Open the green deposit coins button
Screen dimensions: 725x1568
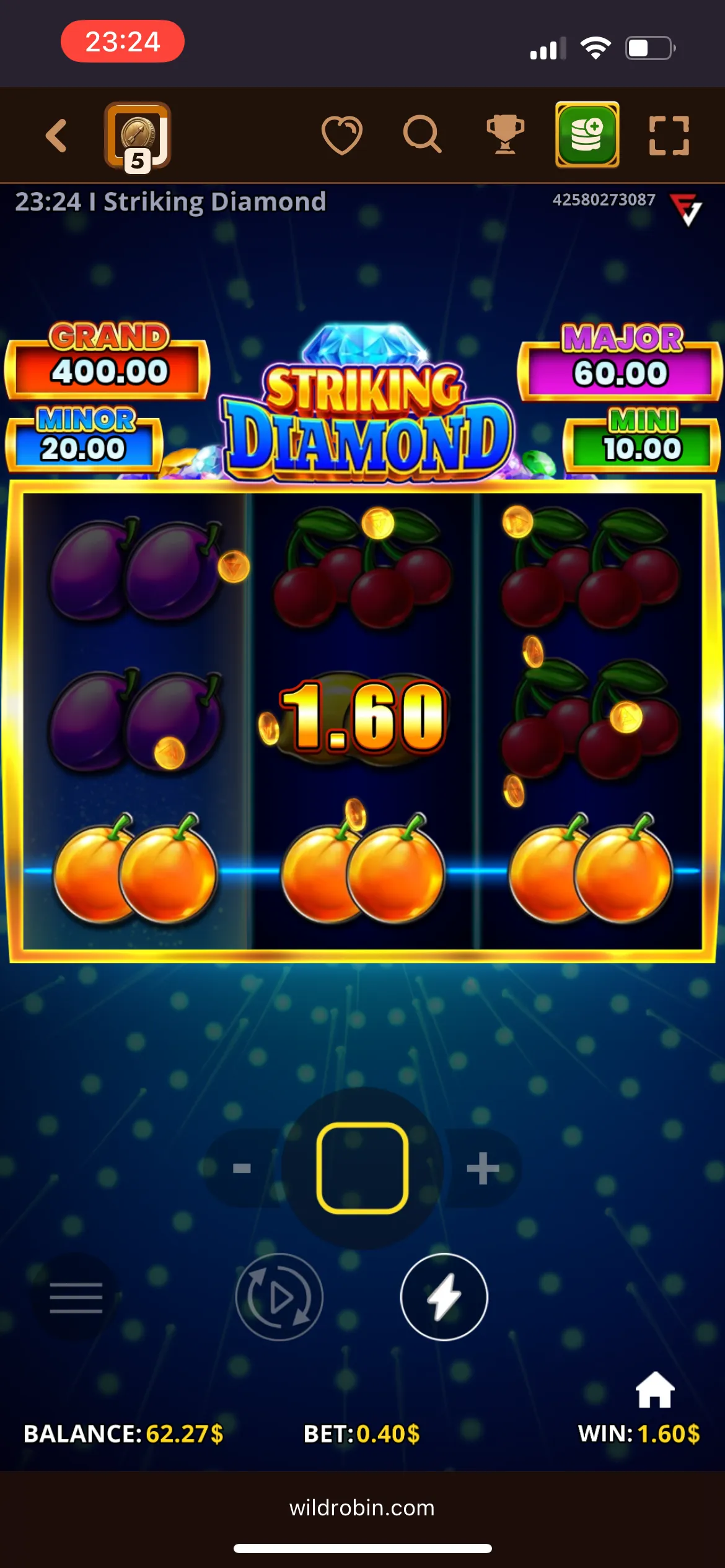tap(587, 134)
